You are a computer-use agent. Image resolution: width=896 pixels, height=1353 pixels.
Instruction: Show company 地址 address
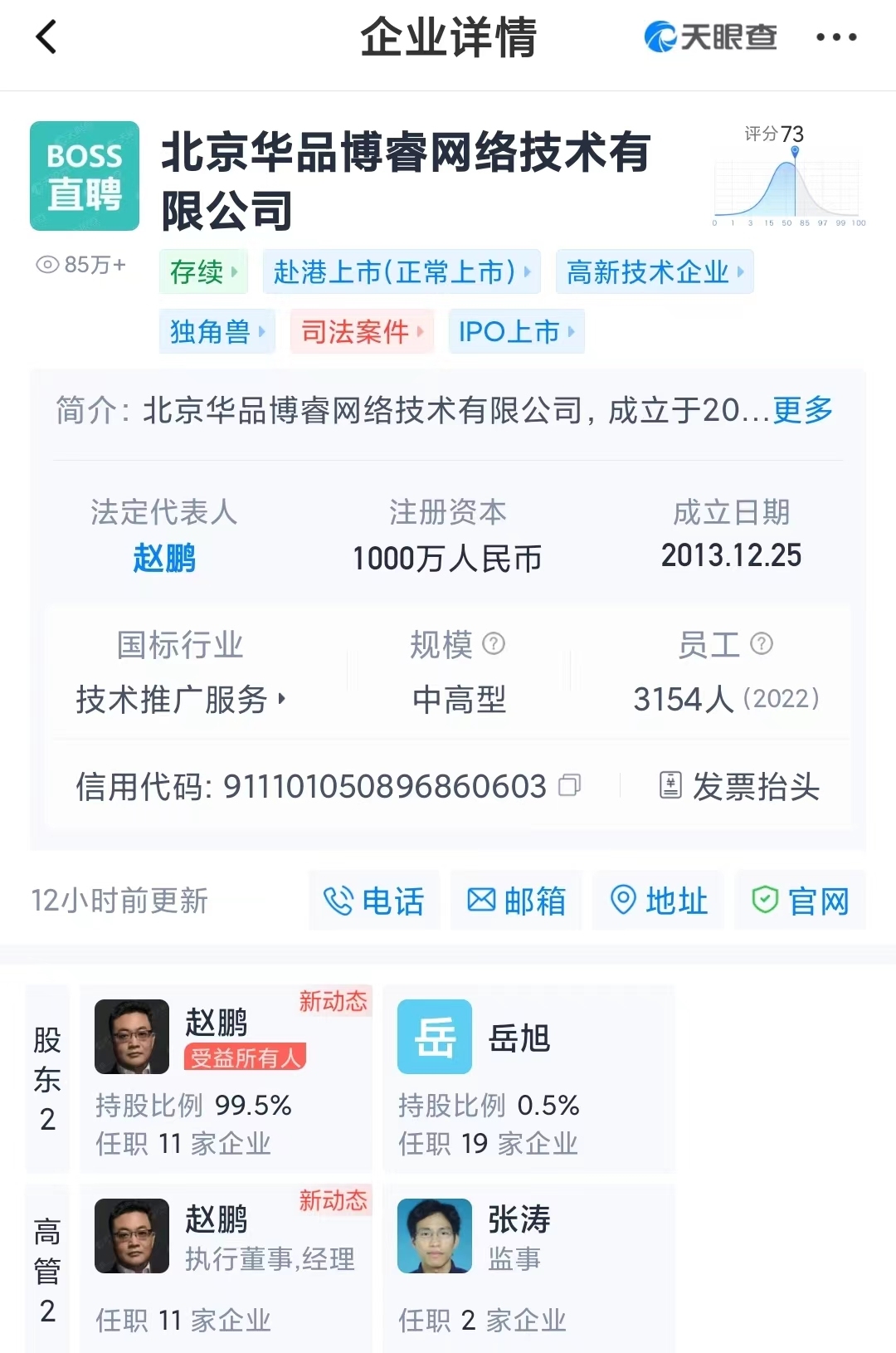click(x=659, y=901)
